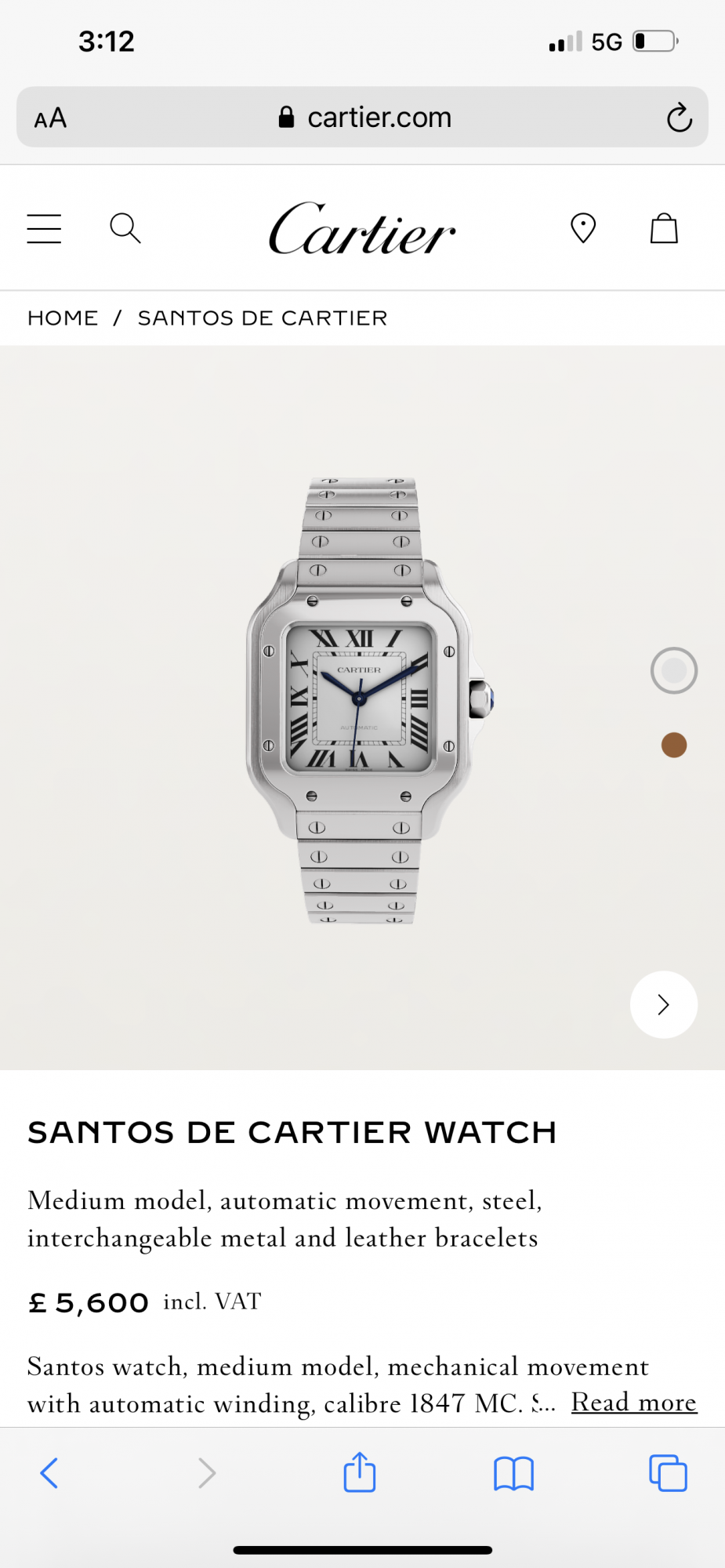This screenshot has height=1568, width=725.
Task: Open the store locator pin
Action: click(x=582, y=229)
